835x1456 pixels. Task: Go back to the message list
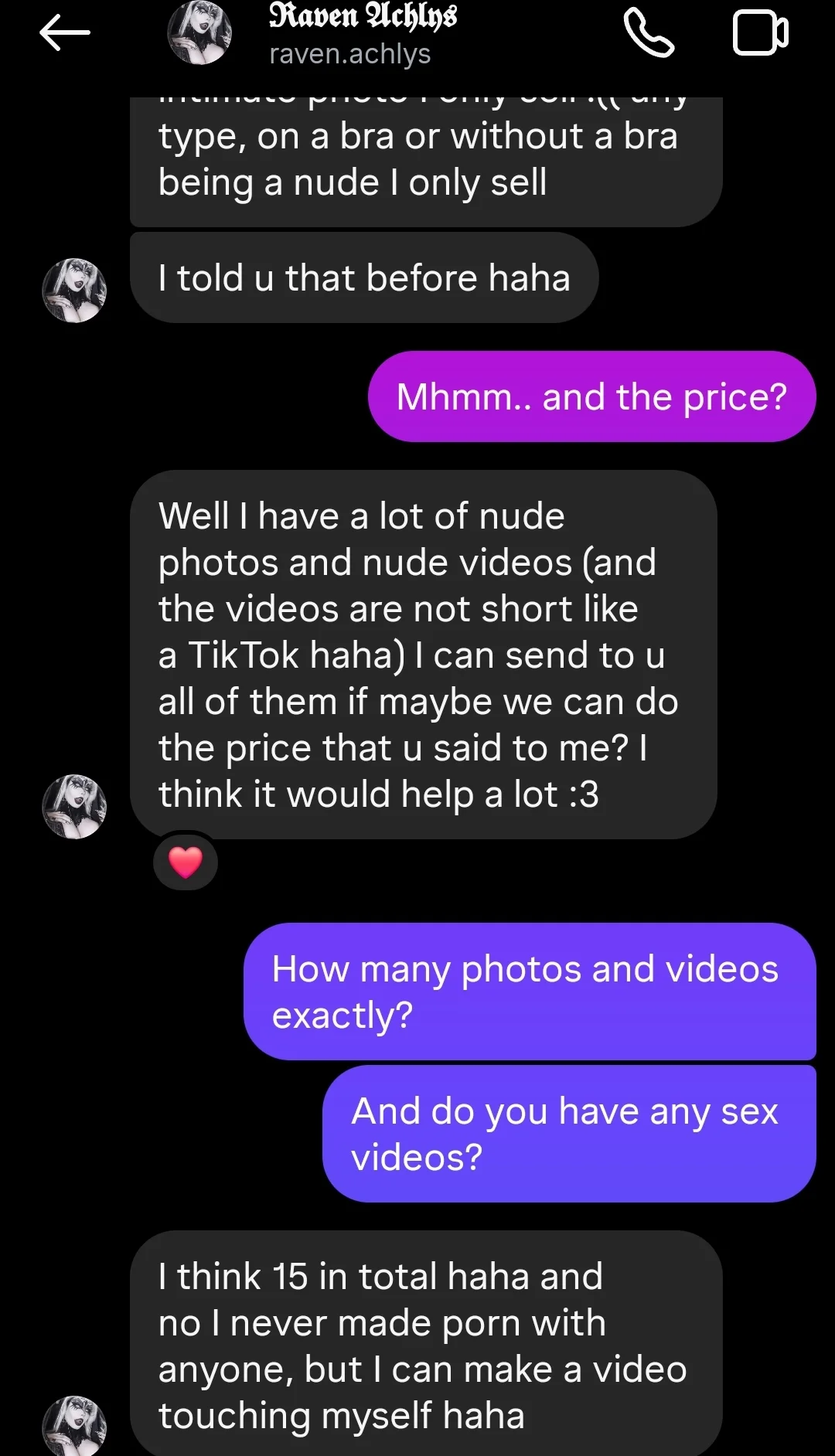[65, 33]
